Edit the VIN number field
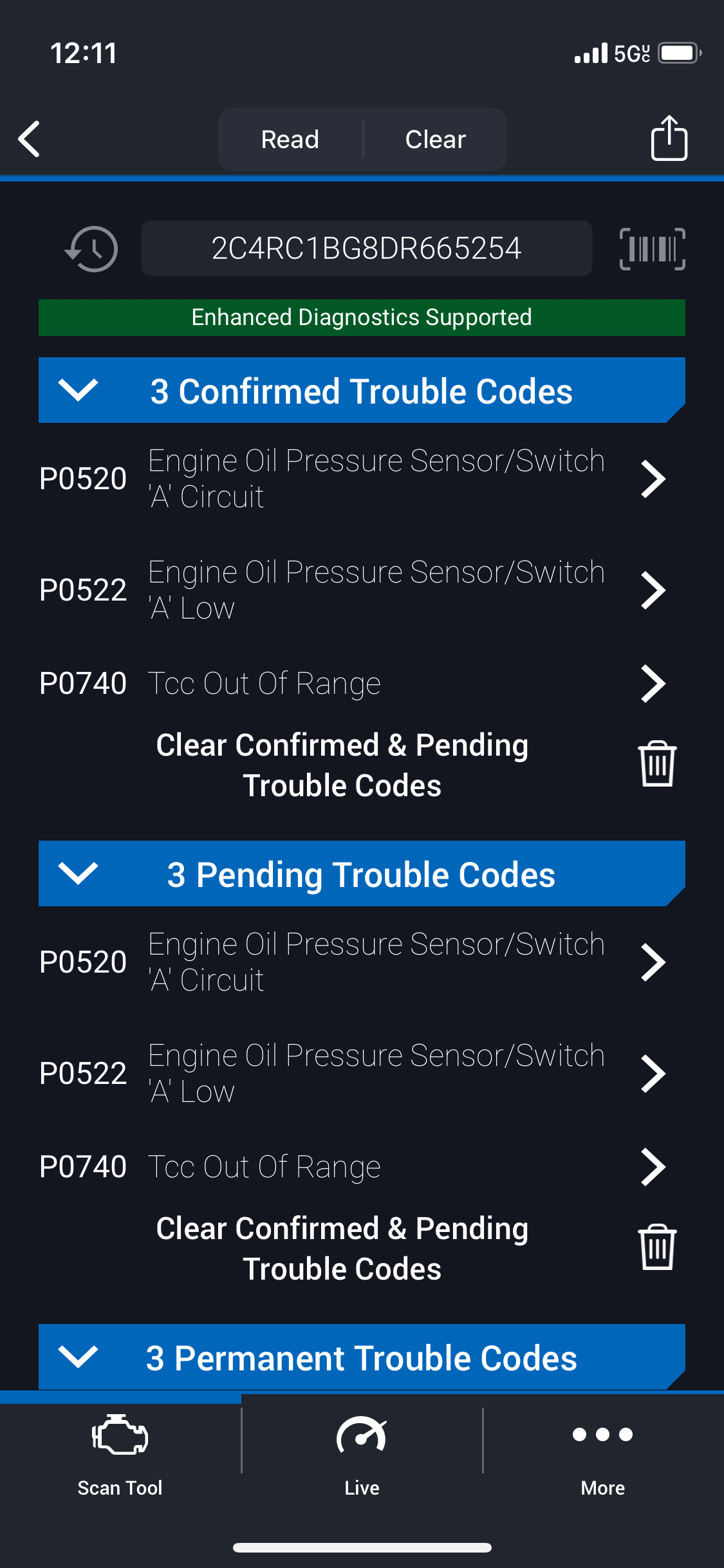 tap(366, 248)
